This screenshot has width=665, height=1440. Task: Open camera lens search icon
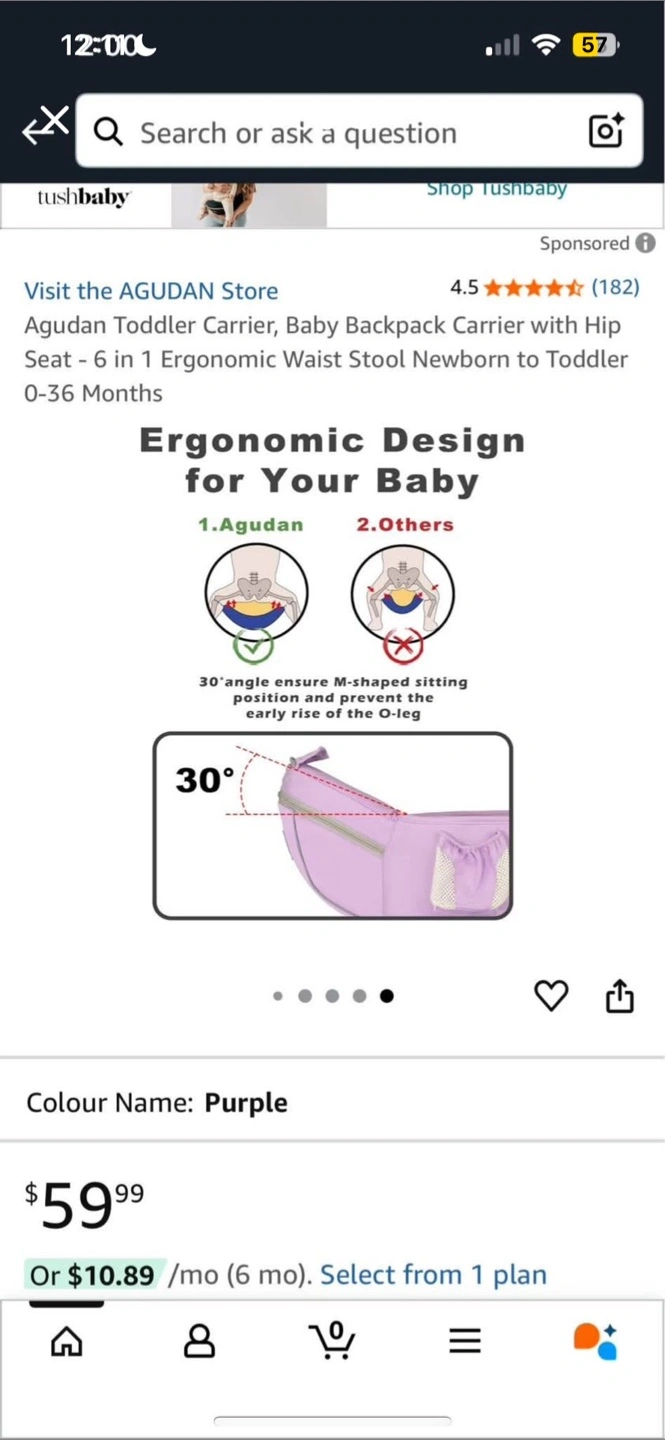pos(606,131)
